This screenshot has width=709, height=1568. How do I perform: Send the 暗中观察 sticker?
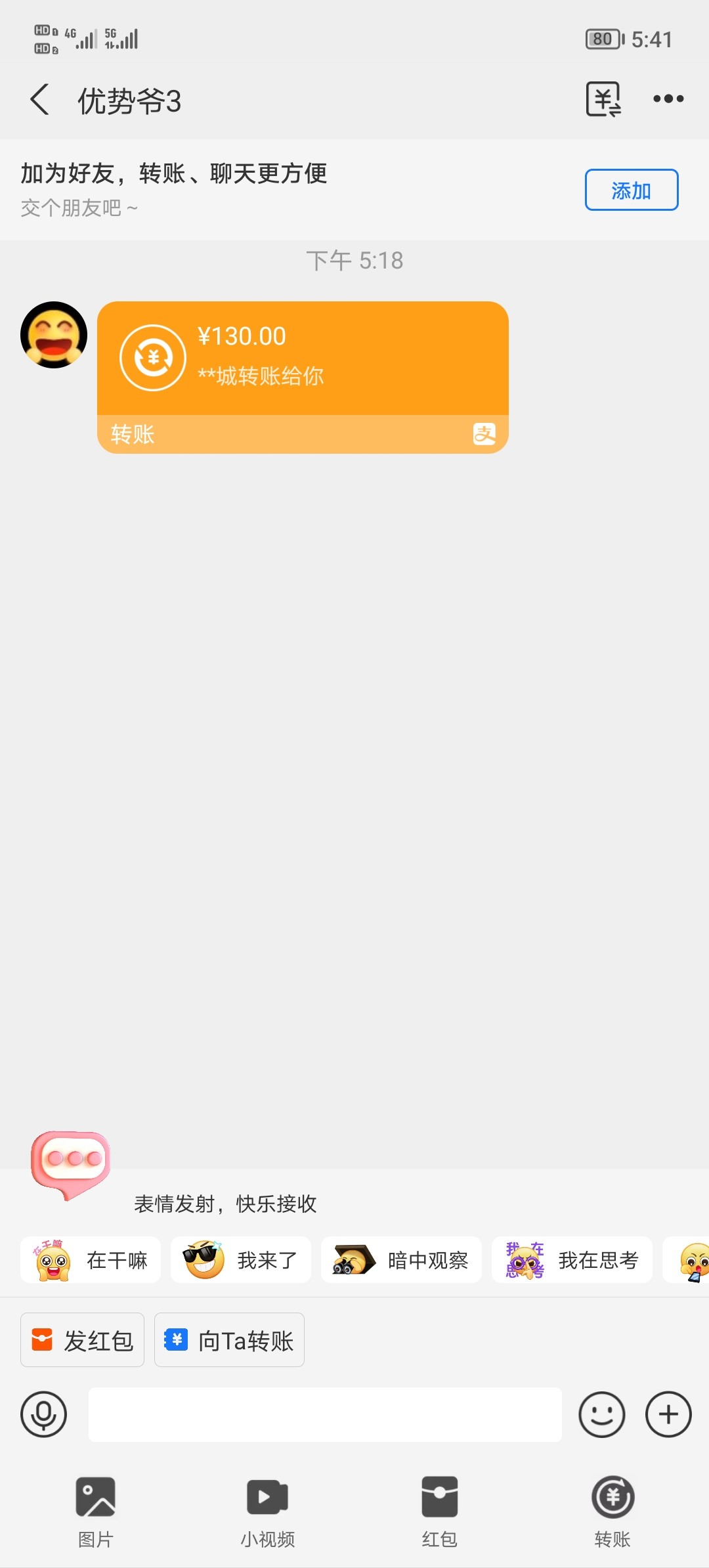(x=401, y=1260)
